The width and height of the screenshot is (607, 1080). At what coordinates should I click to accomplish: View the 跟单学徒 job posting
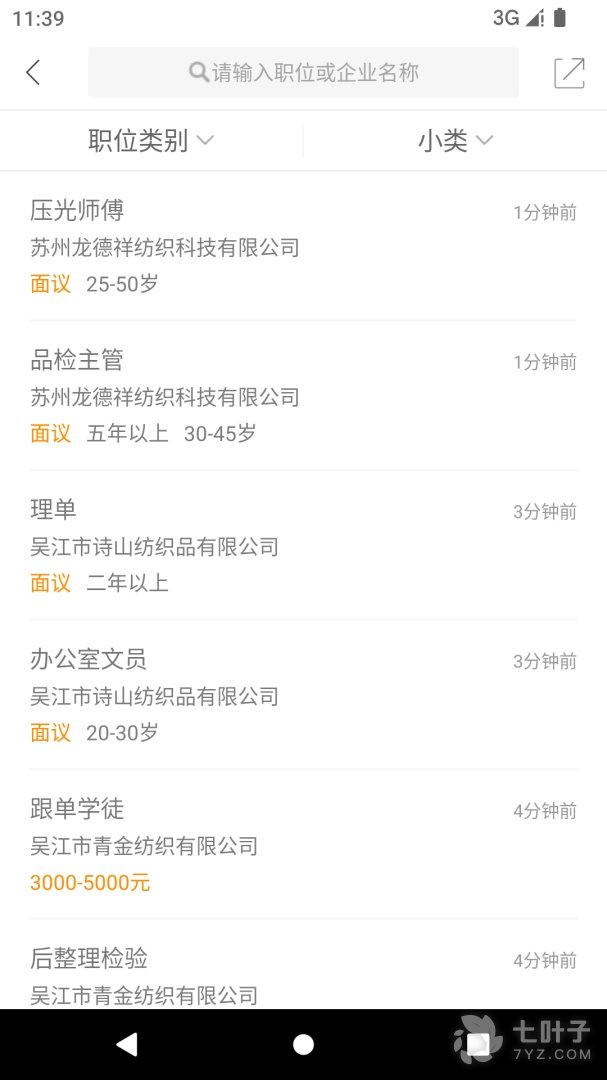pyautogui.click(x=303, y=845)
